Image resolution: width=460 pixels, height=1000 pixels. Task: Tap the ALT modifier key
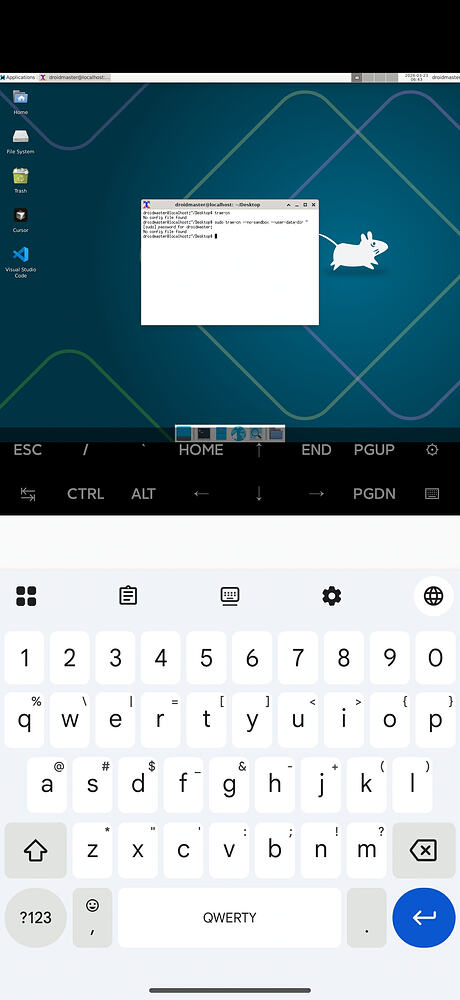pyautogui.click(x=144, y=494)
